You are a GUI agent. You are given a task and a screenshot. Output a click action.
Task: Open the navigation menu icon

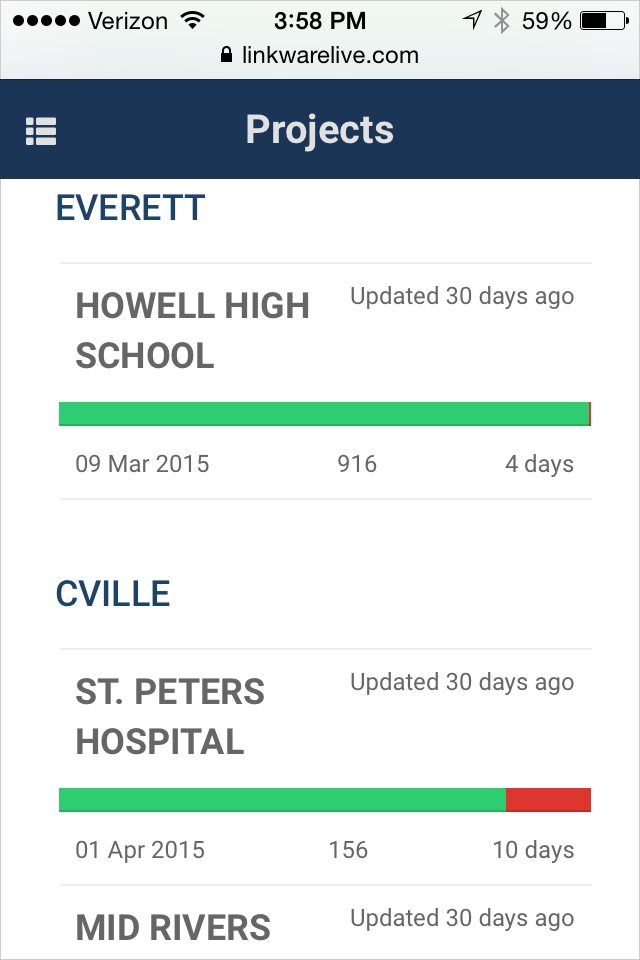pos(41,131)
